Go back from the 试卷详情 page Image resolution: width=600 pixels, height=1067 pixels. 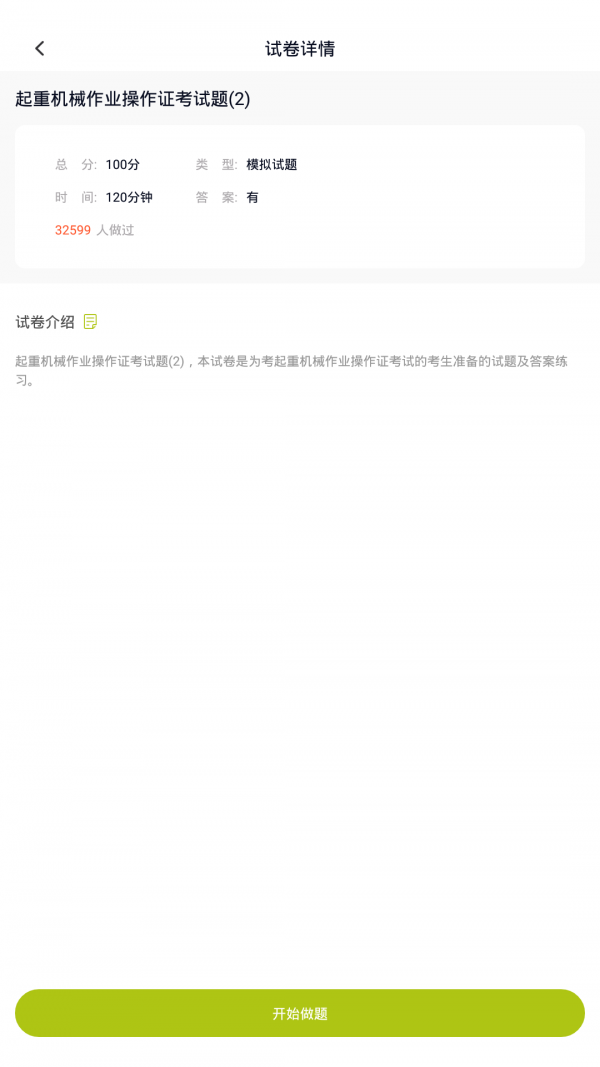39,48
